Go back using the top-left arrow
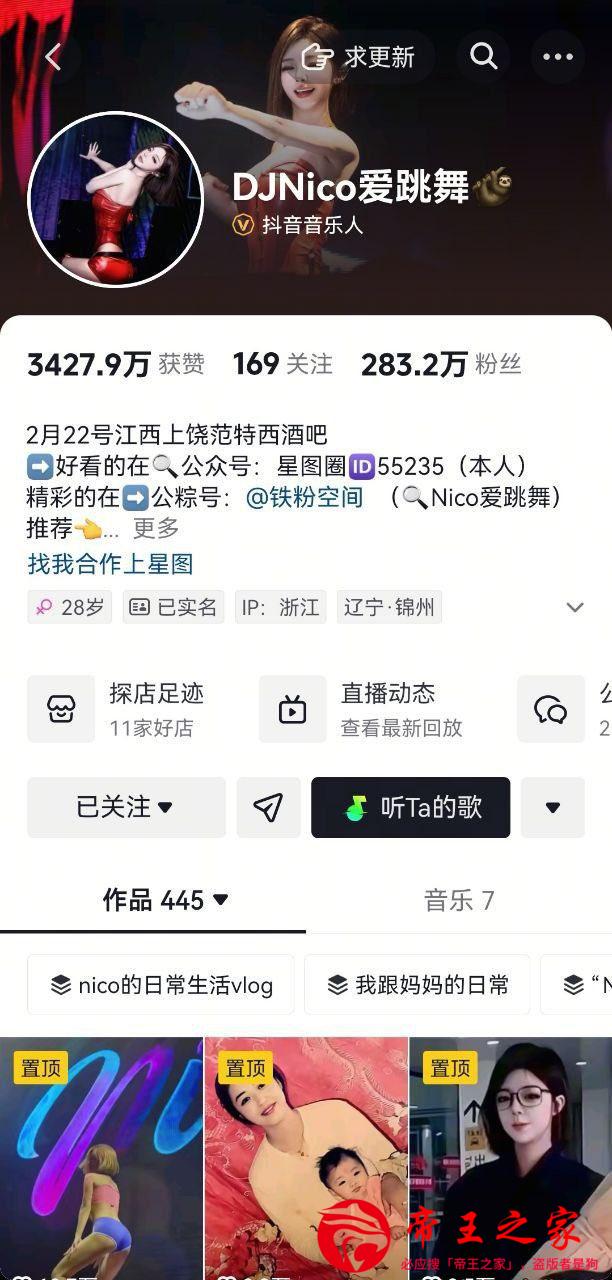This screenshot has width=612, height=1280. click(54, 57)
